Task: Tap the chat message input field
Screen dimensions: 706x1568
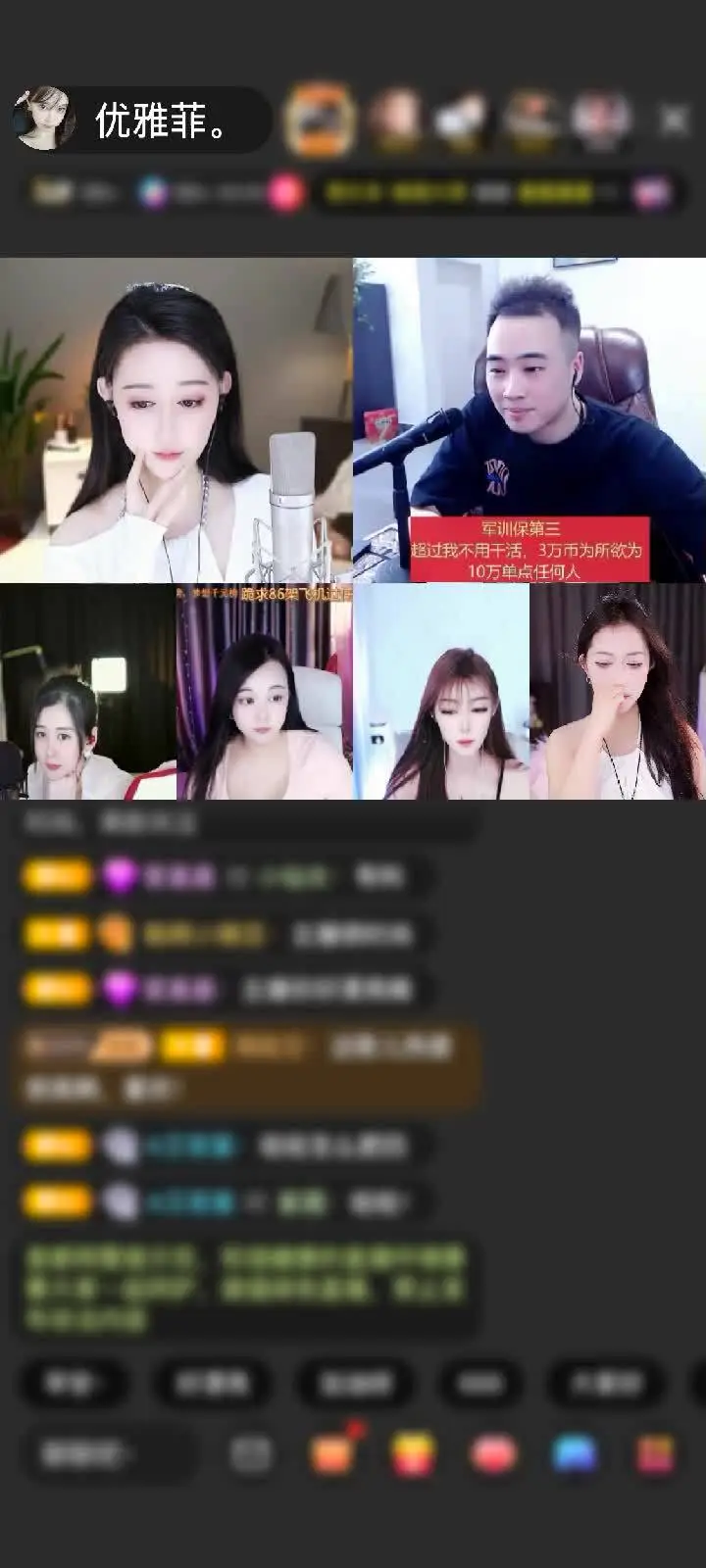Action: click(106, 1455)
